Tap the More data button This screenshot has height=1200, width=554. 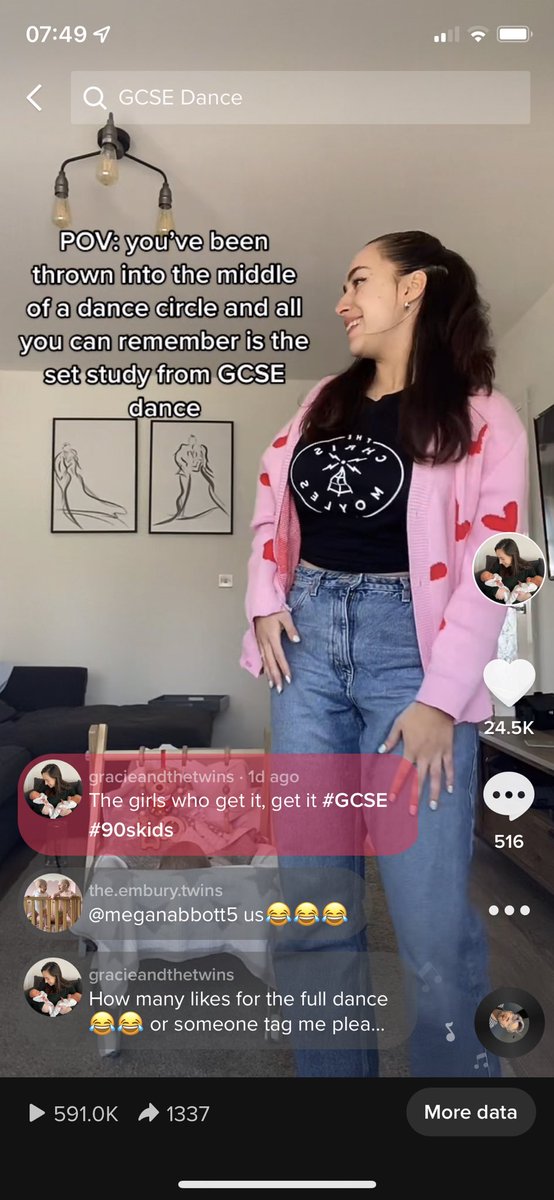tap(471, 1112)
